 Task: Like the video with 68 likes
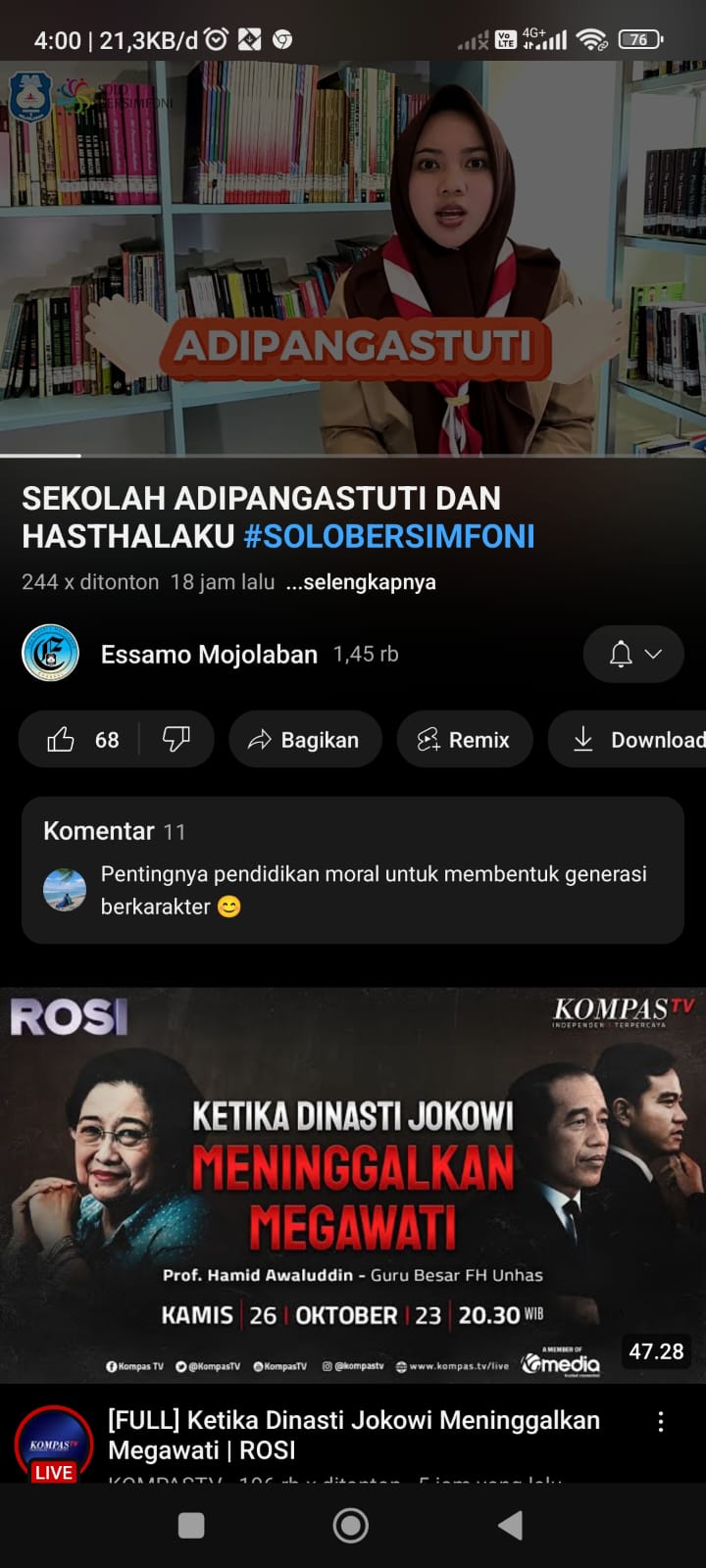[80, 740]
